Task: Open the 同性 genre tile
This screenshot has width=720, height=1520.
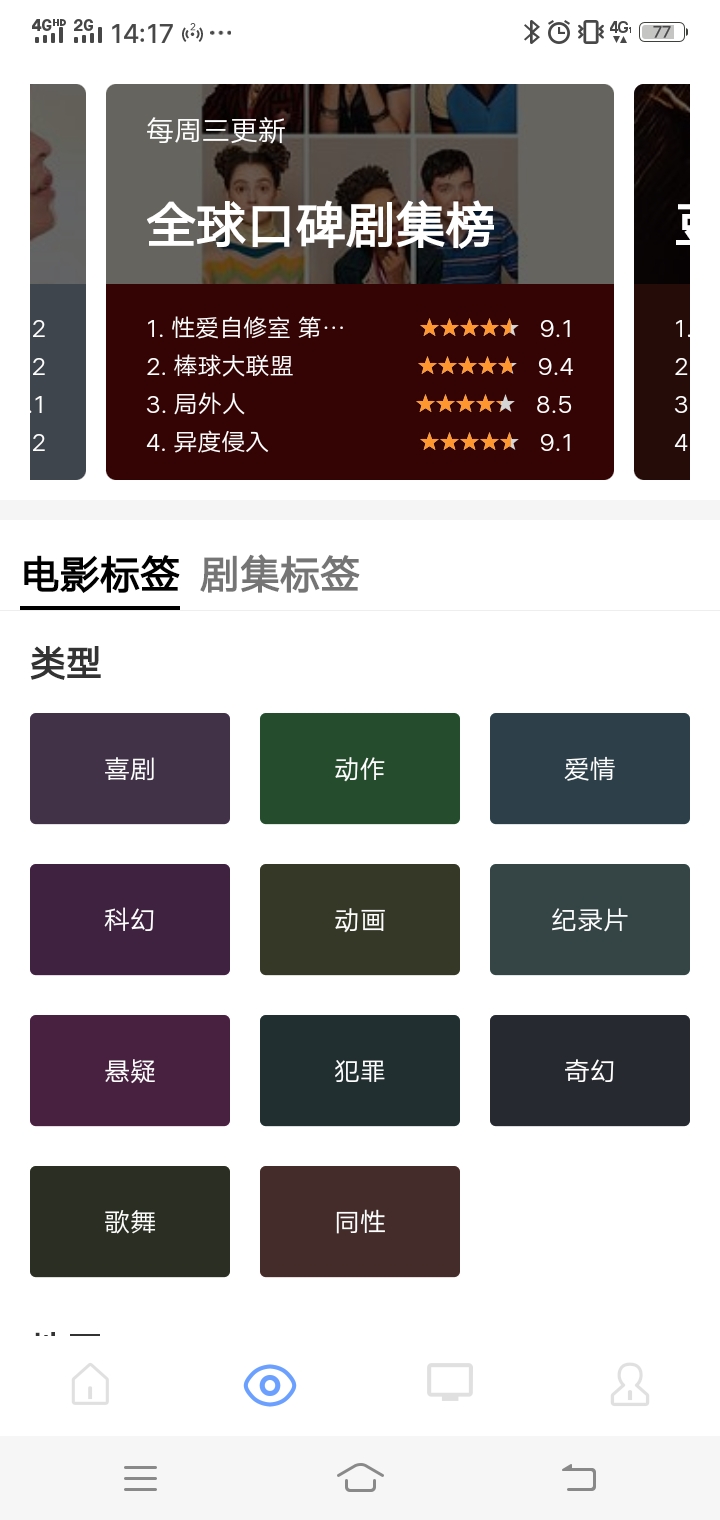Action: point(360,1221)
